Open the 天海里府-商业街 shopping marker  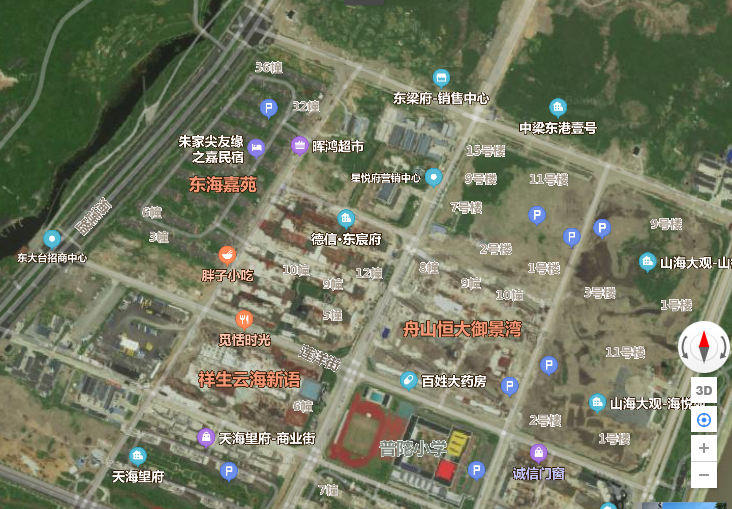coord(205,437)
